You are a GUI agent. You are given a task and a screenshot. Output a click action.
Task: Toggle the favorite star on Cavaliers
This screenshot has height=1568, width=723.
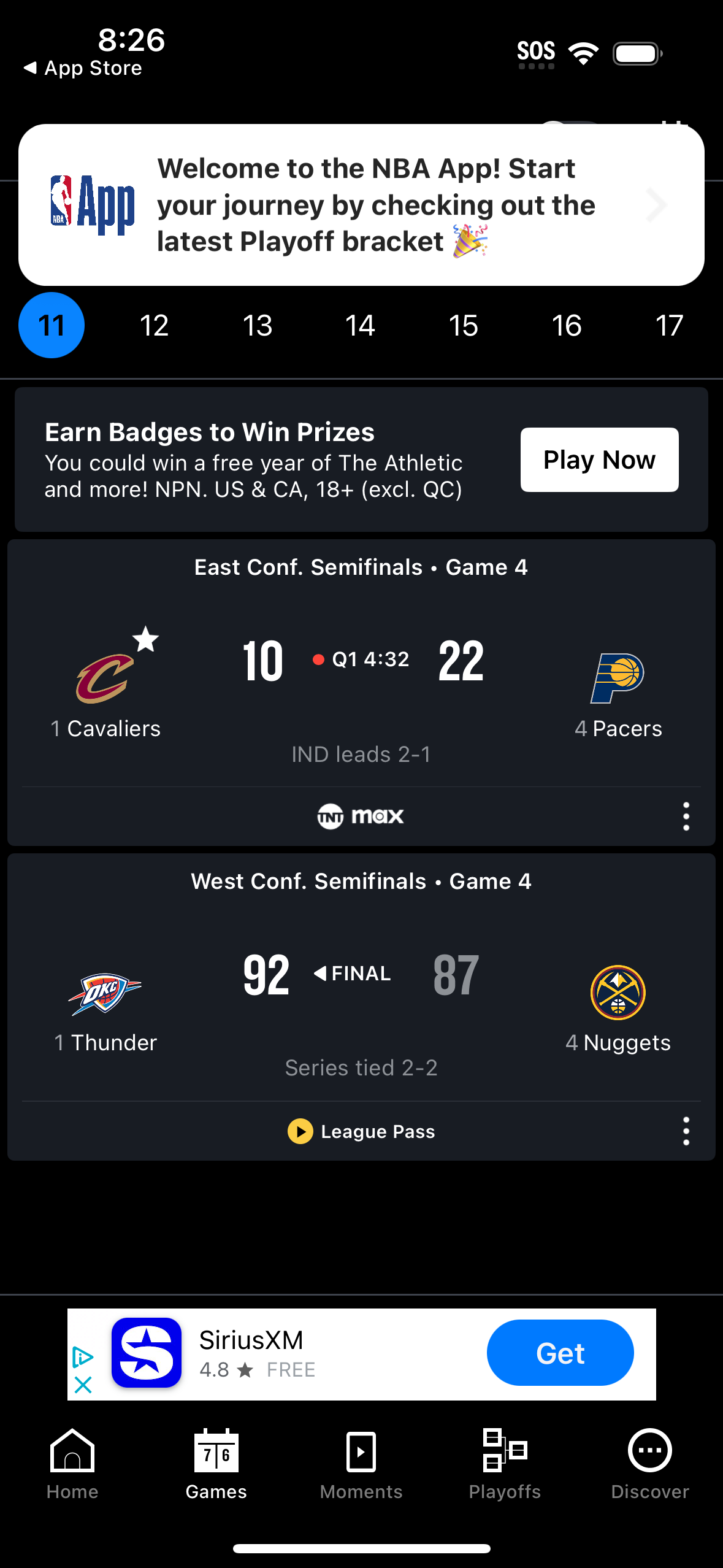145,639
